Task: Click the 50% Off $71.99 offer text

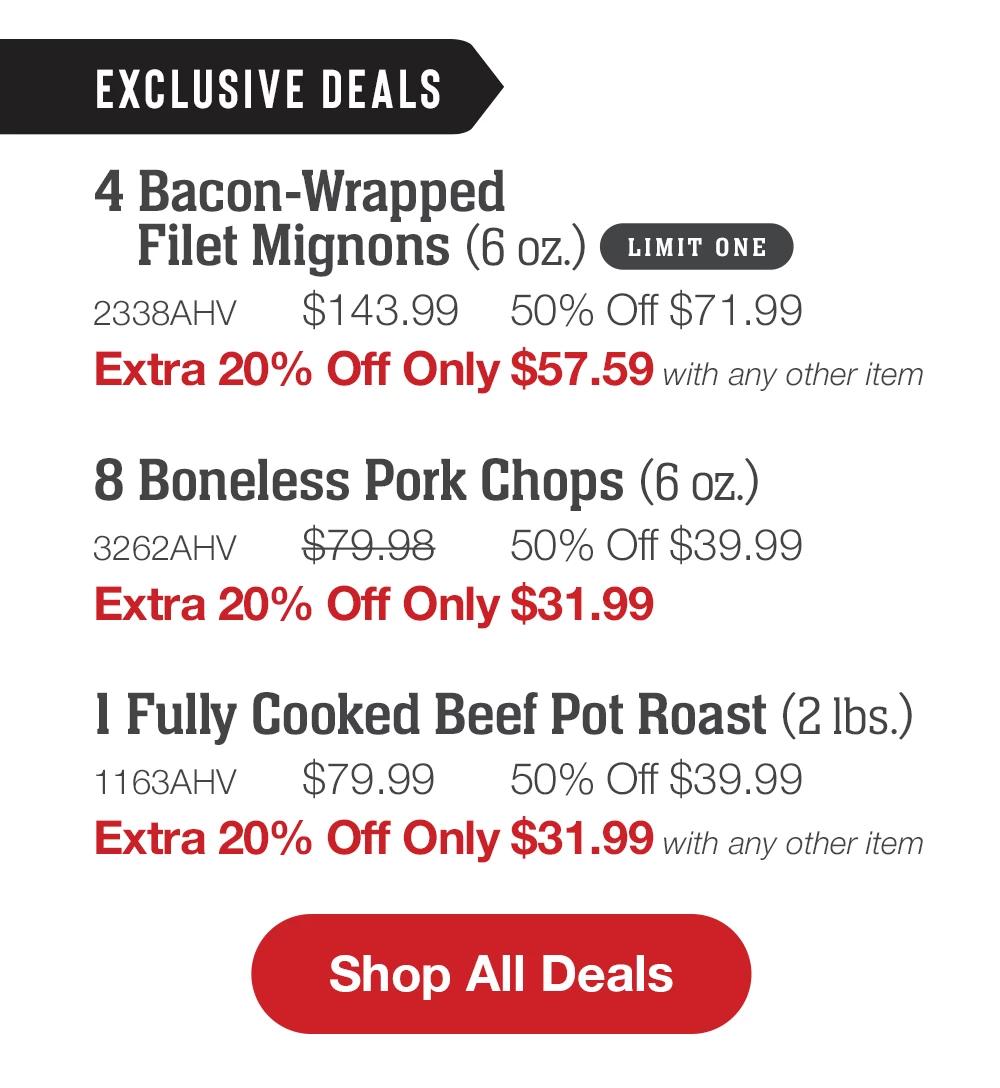Action: pyautogui.click(x=655, y=310)
